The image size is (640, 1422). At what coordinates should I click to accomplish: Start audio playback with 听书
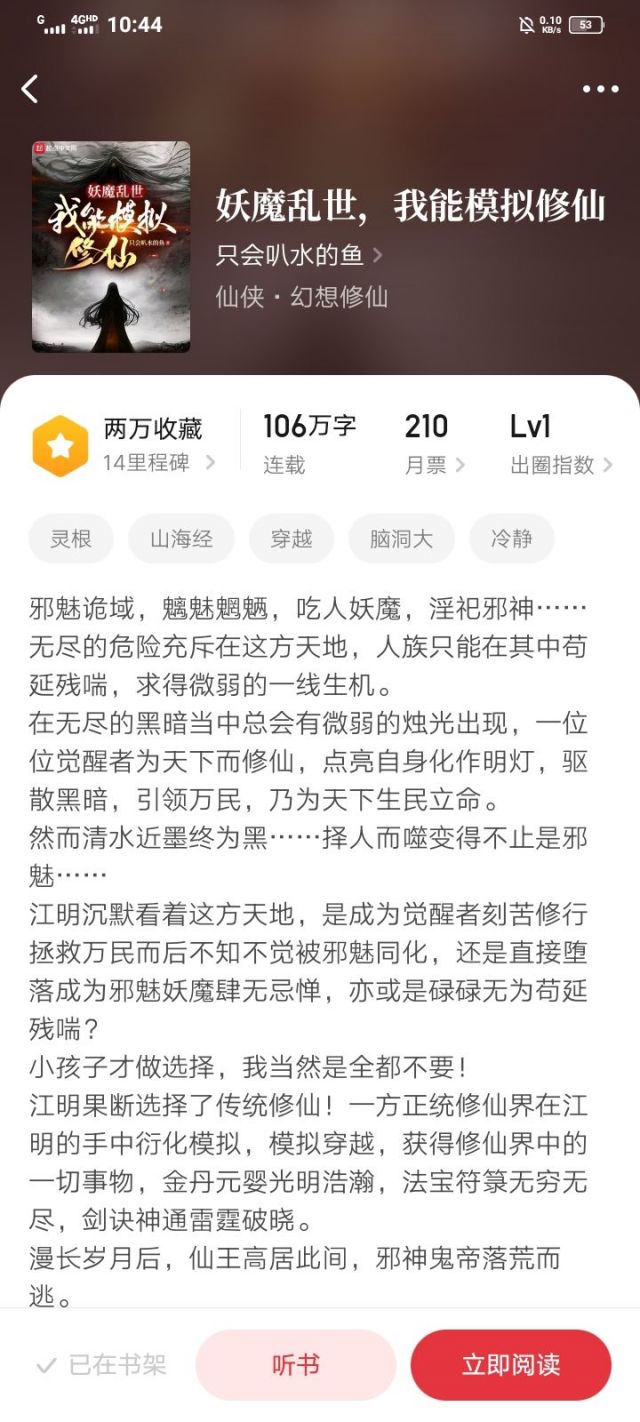point(296,1365)
